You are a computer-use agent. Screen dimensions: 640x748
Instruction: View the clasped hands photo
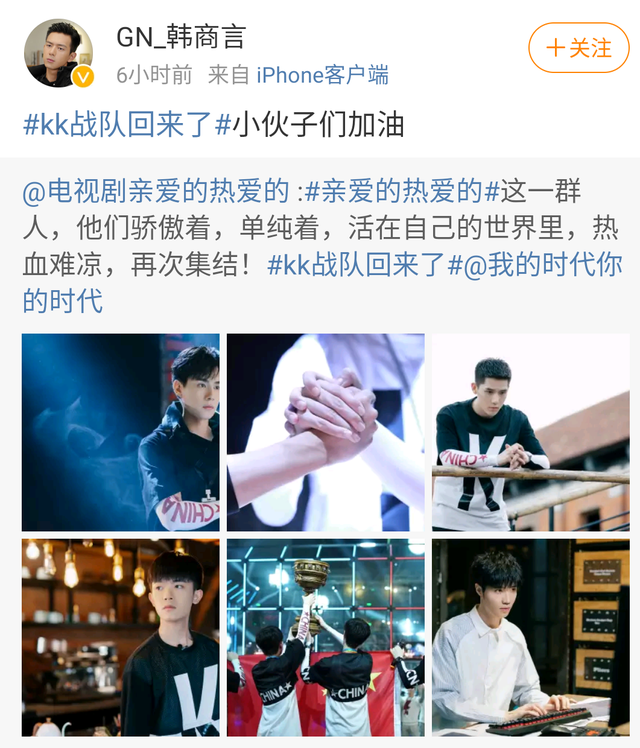325,432
